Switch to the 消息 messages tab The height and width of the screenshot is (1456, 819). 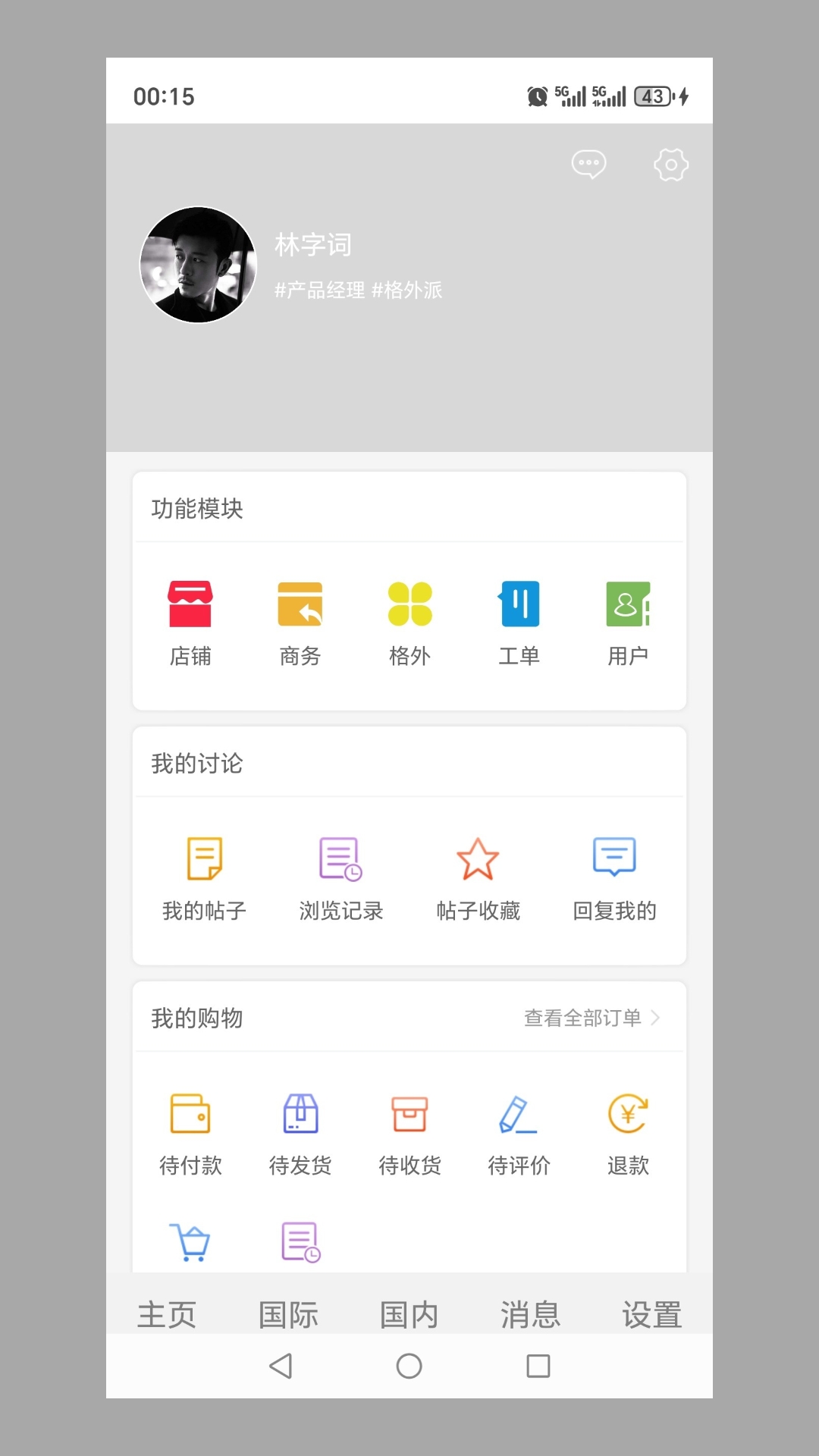tap(530, 1314)
